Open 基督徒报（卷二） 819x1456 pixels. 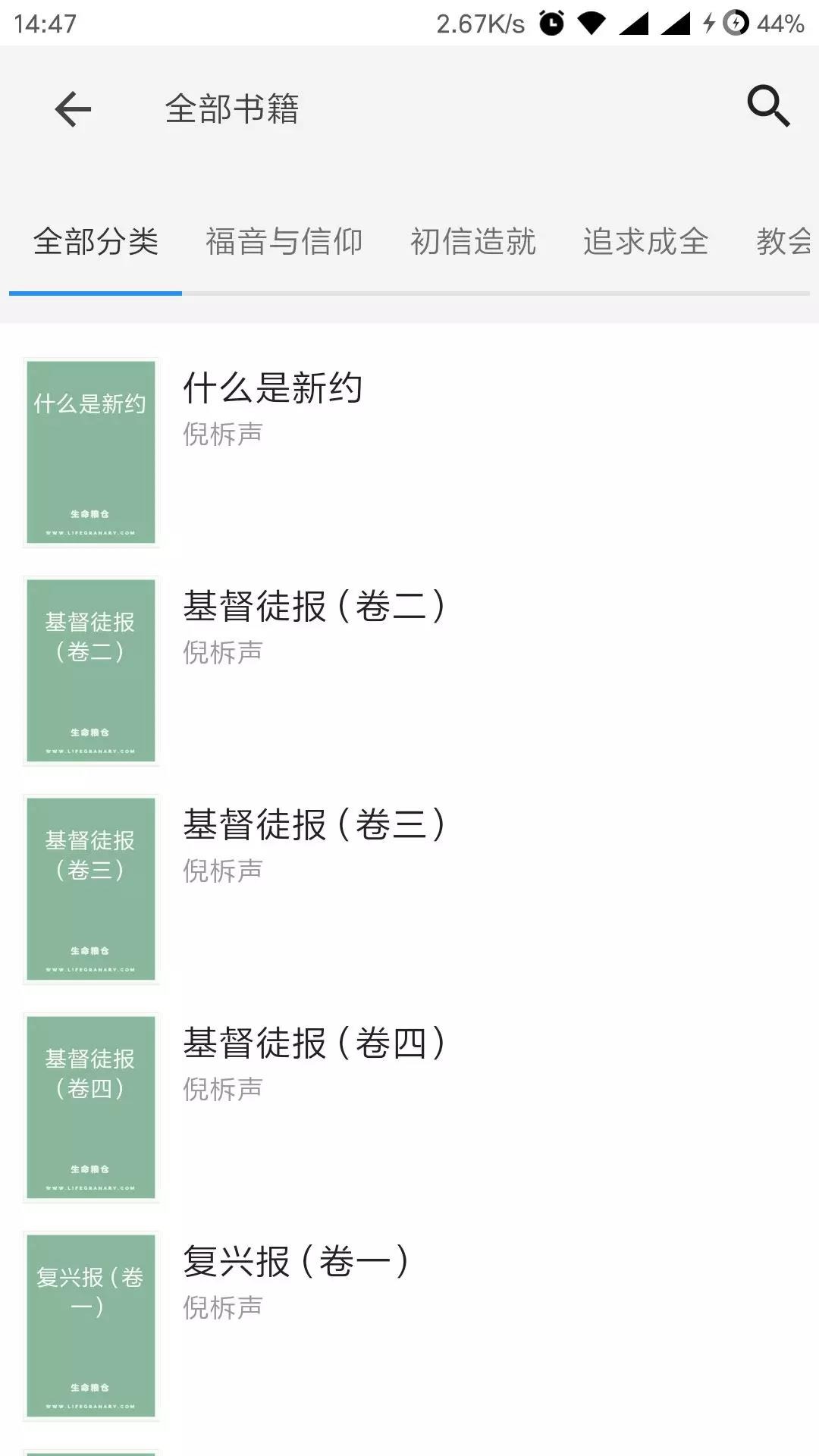point(409,671)
